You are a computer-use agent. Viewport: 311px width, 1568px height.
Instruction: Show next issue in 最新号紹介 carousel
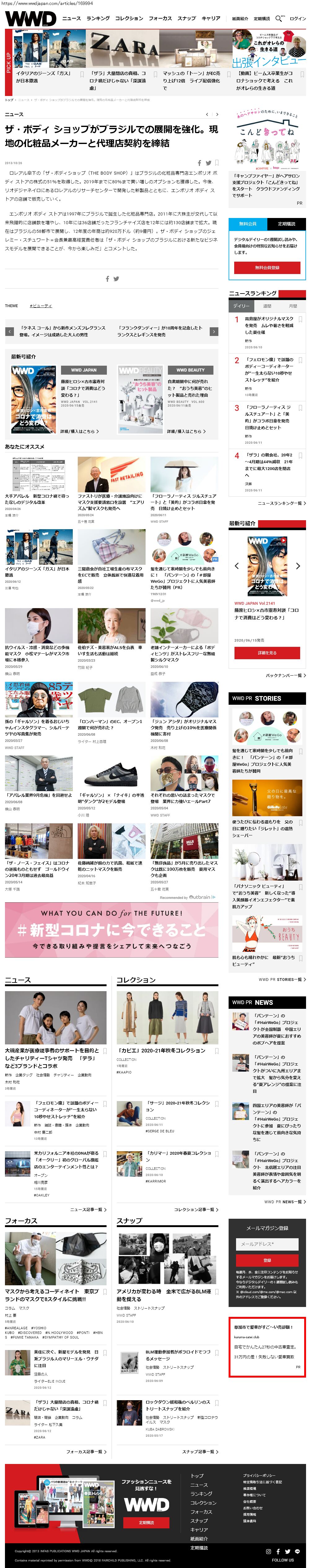(298, 565)
